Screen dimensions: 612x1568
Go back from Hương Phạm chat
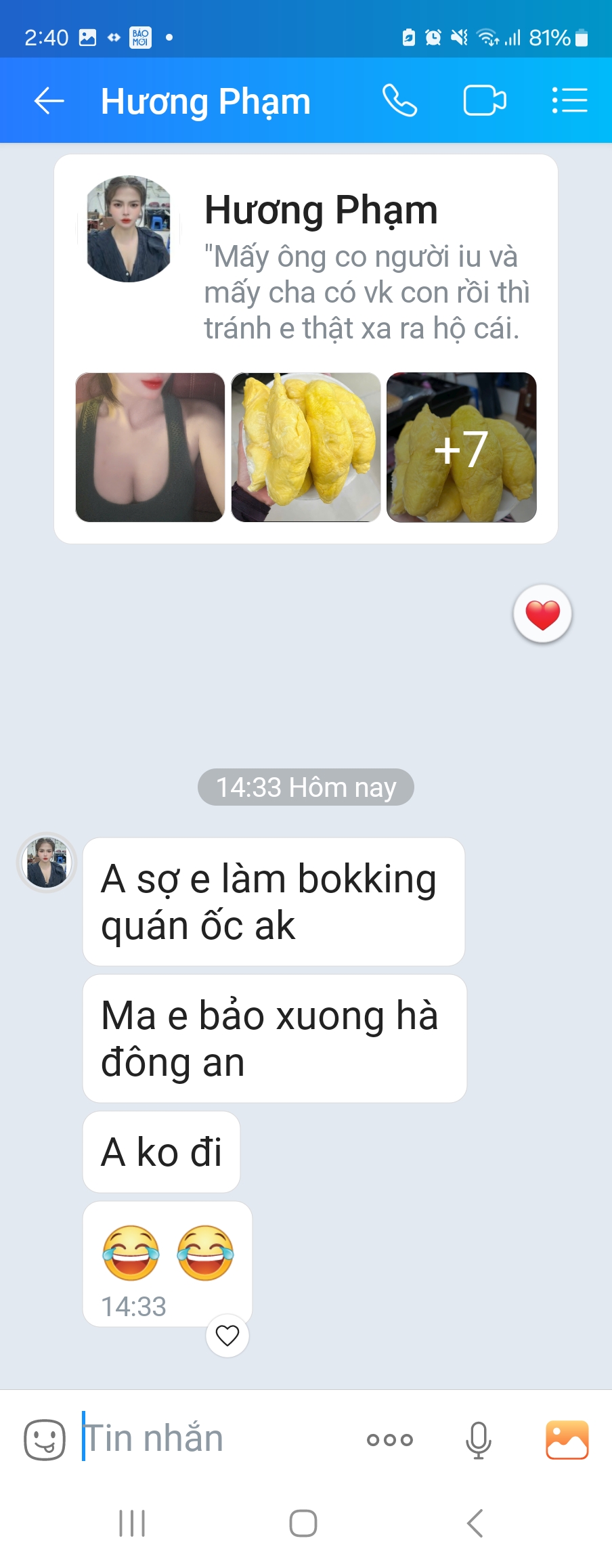point(49,102)
